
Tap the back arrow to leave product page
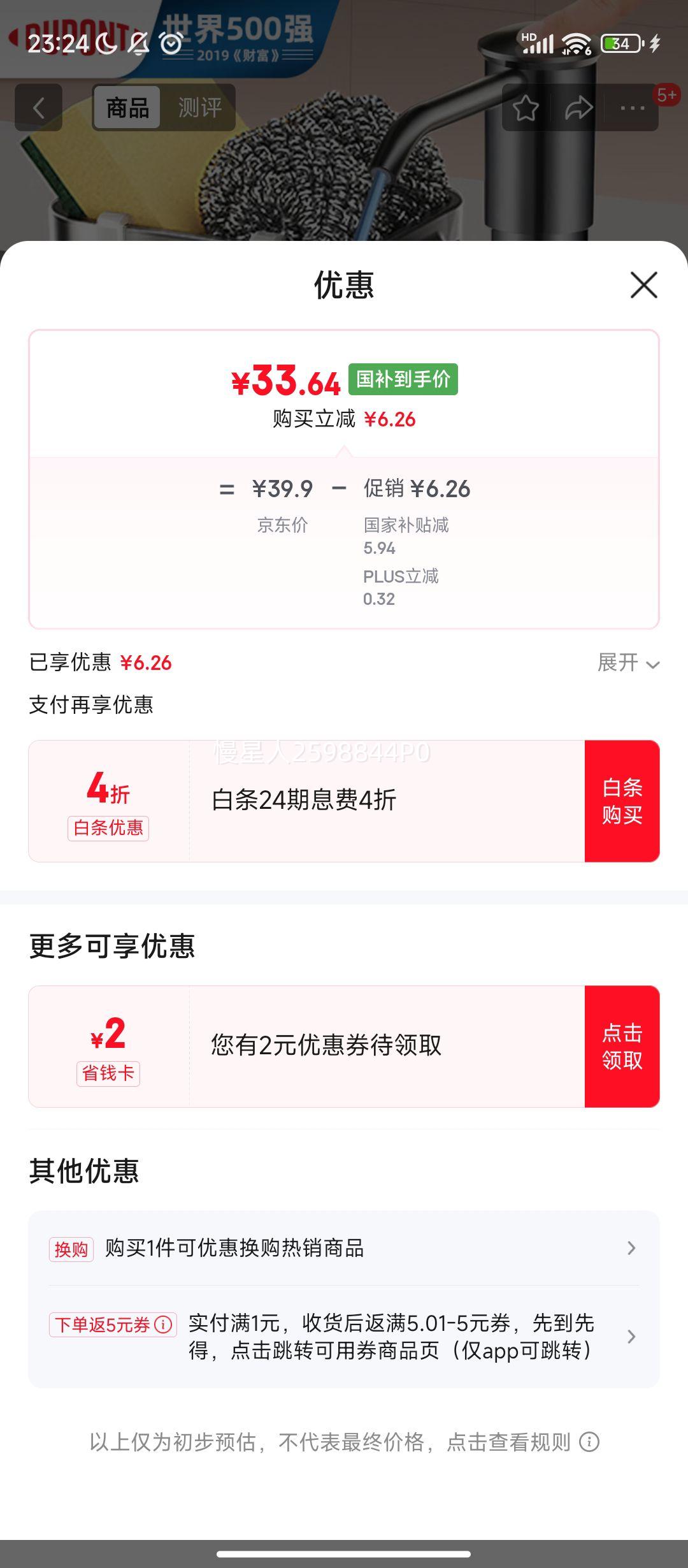click(x=39, y=106)
